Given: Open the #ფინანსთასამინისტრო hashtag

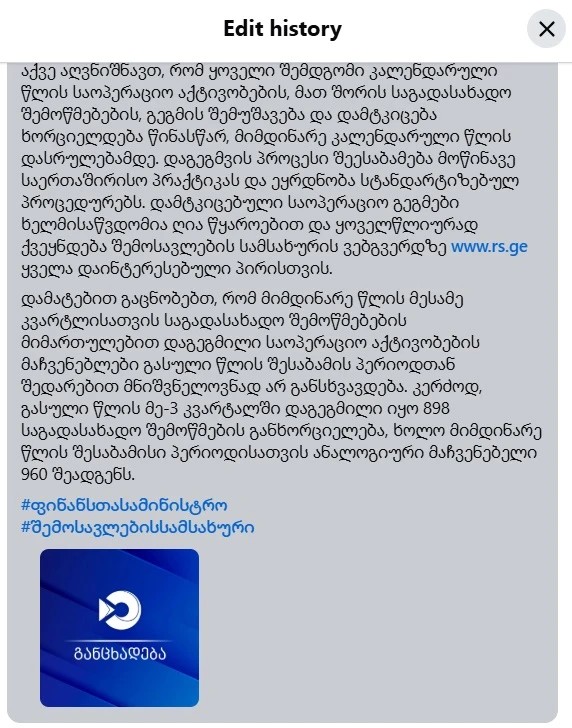Looking at the screenshot, I should (x=124, y=505).
